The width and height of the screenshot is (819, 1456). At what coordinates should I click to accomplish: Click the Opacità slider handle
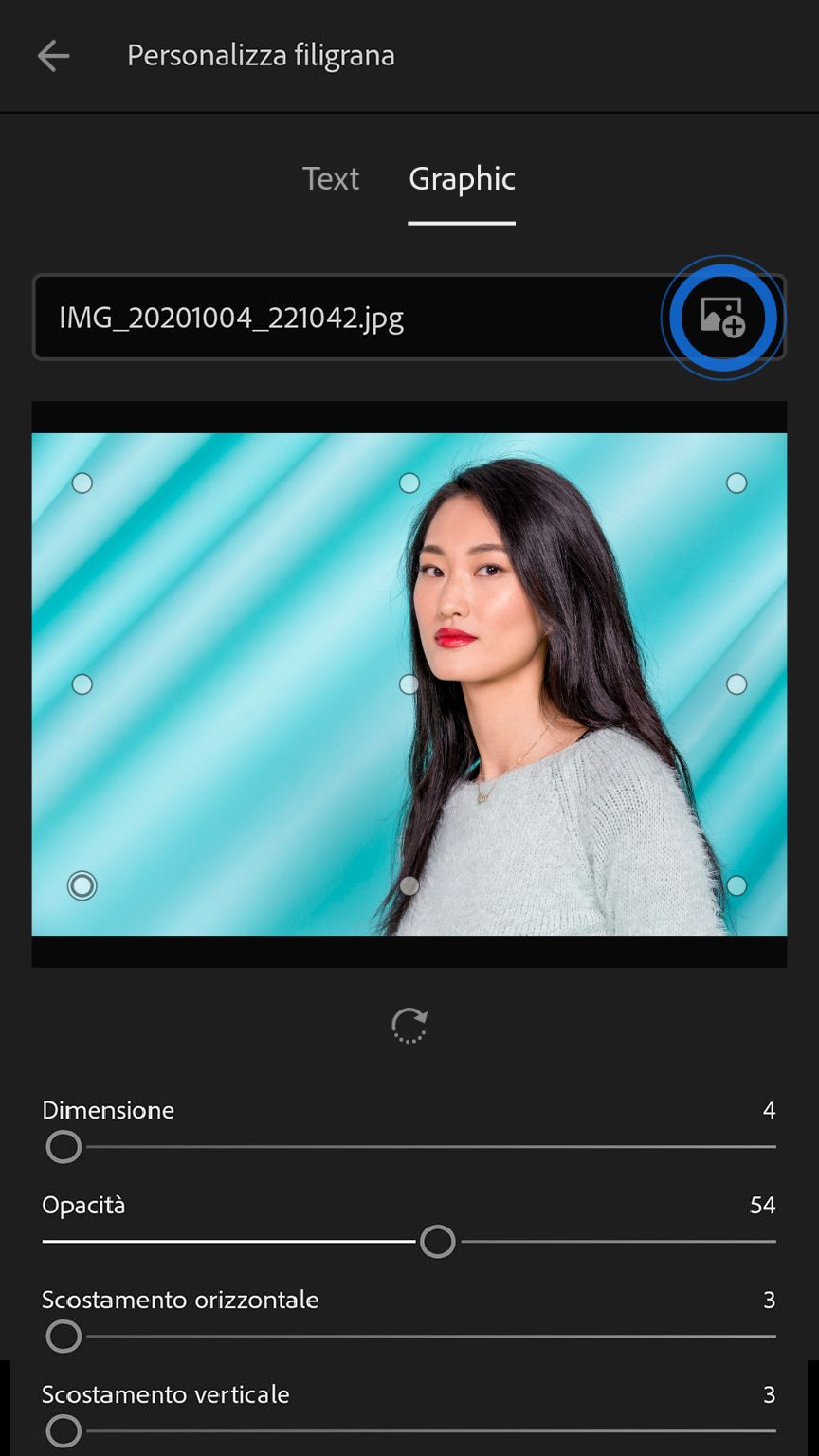coord(437,1241)
